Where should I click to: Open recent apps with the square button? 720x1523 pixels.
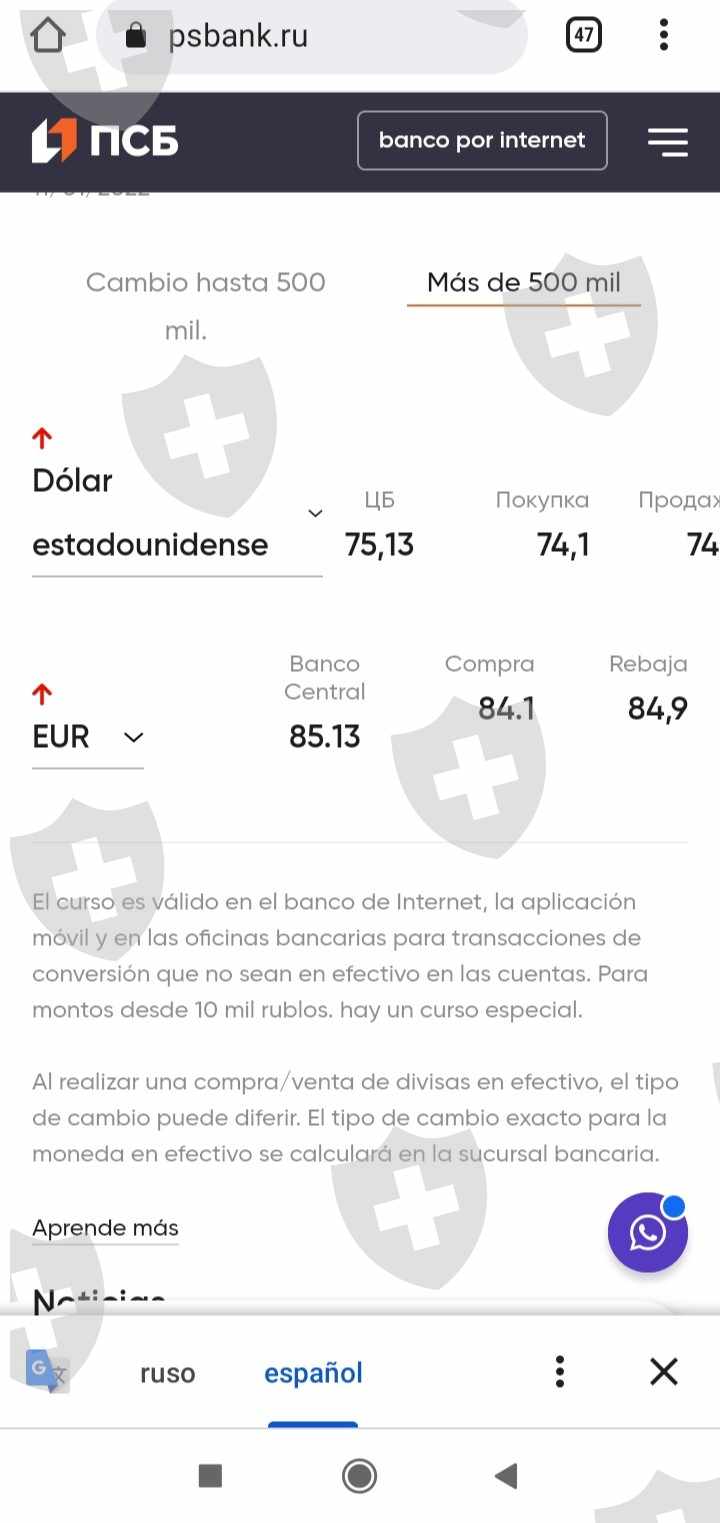[210, 1475]
